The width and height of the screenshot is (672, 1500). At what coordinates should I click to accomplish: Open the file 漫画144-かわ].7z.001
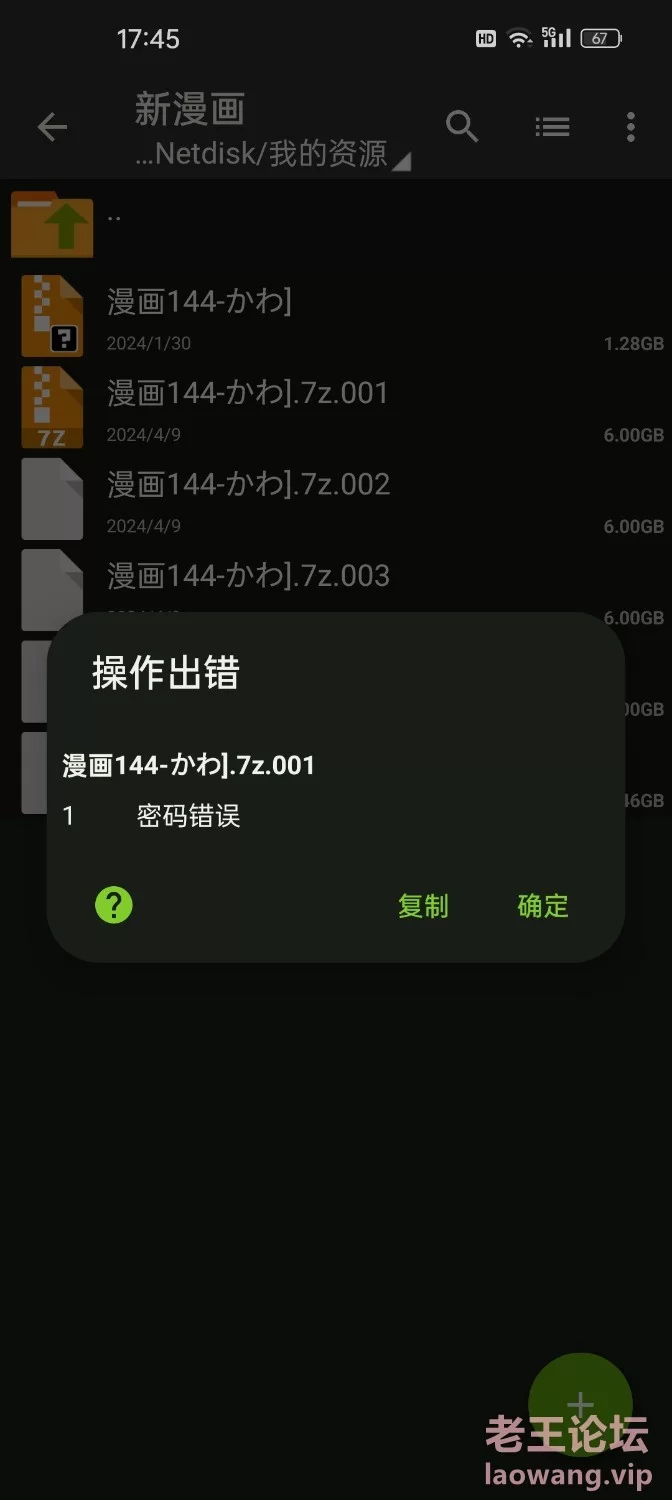pyautogui.click(x=336, y=407)
